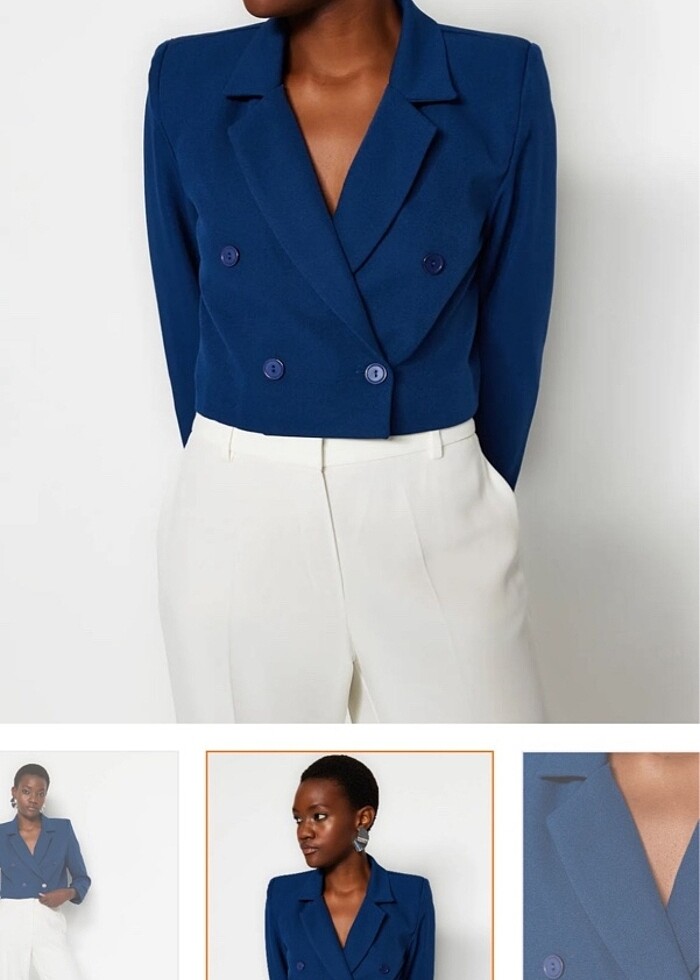Tap the main blazer product photo
700x980 pixels.
click(x=350, y=360)
